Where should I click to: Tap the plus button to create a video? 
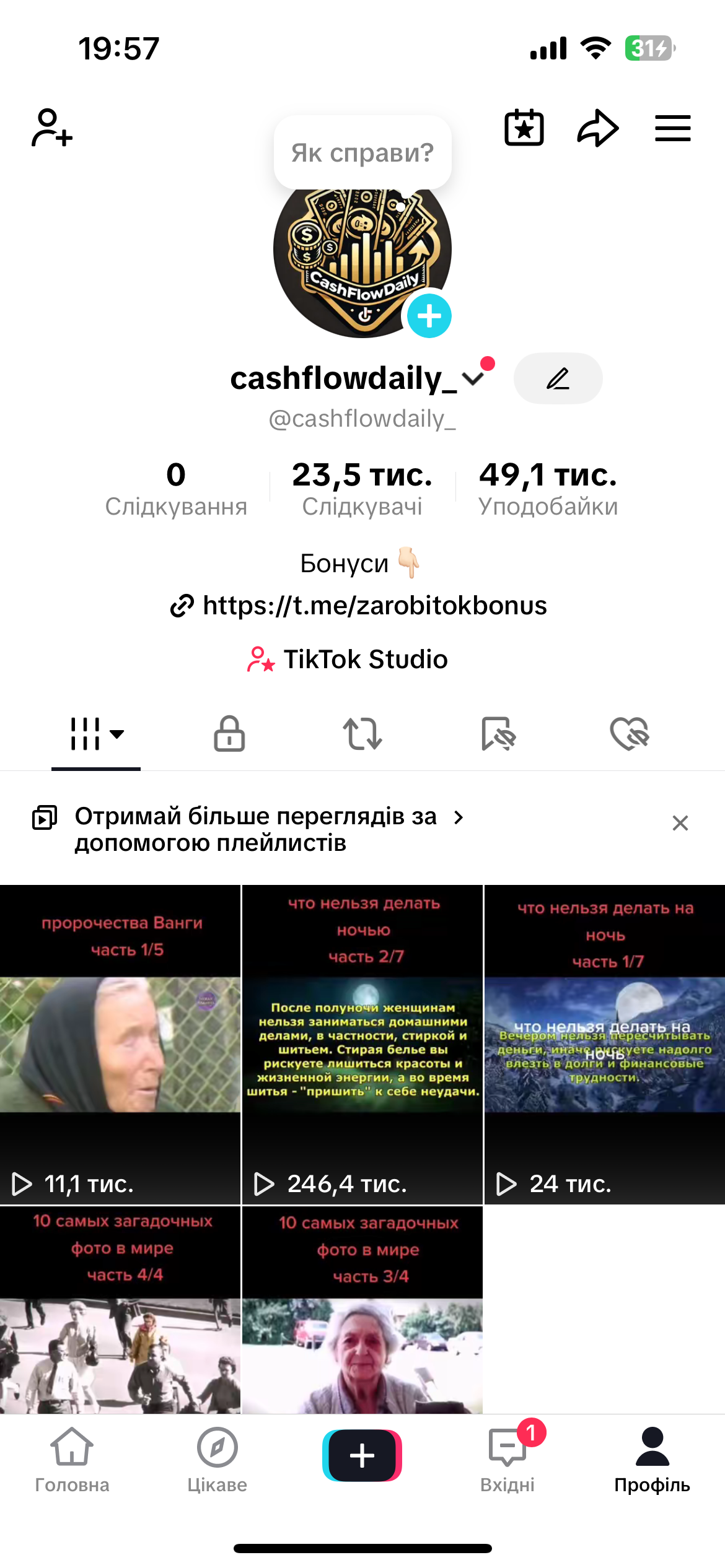362,1457
